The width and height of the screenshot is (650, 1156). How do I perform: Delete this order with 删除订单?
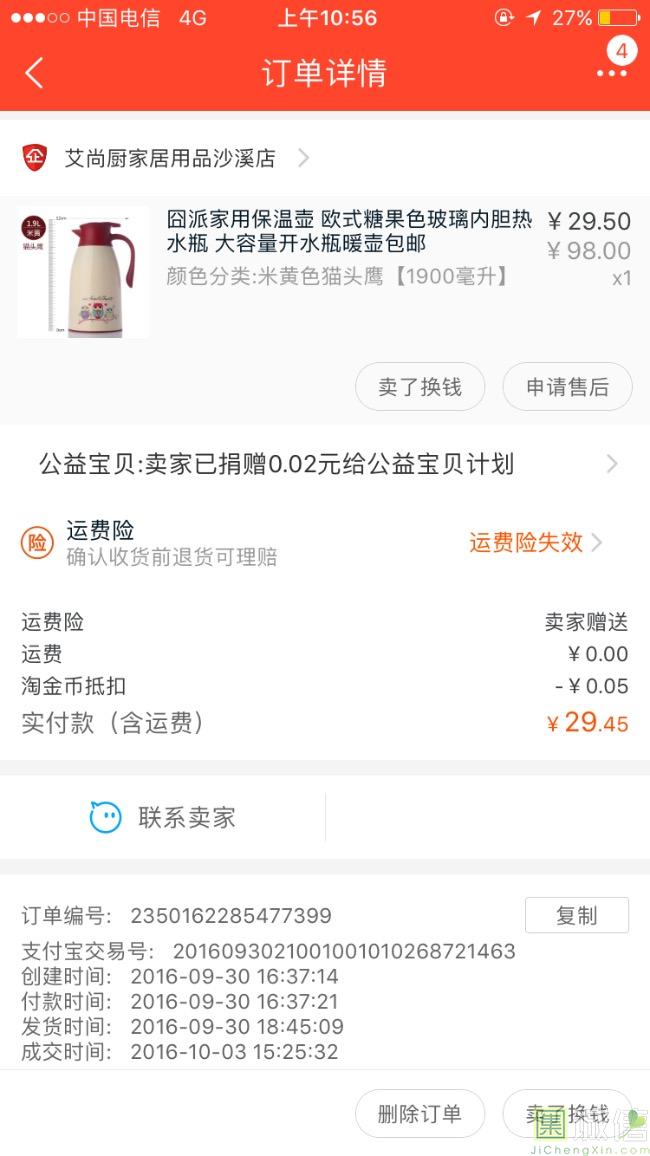pyautogui.click(x=420, y=1114)
